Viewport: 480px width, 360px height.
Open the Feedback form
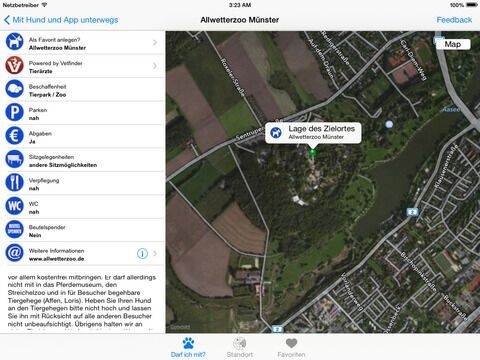tap(454, 20)
